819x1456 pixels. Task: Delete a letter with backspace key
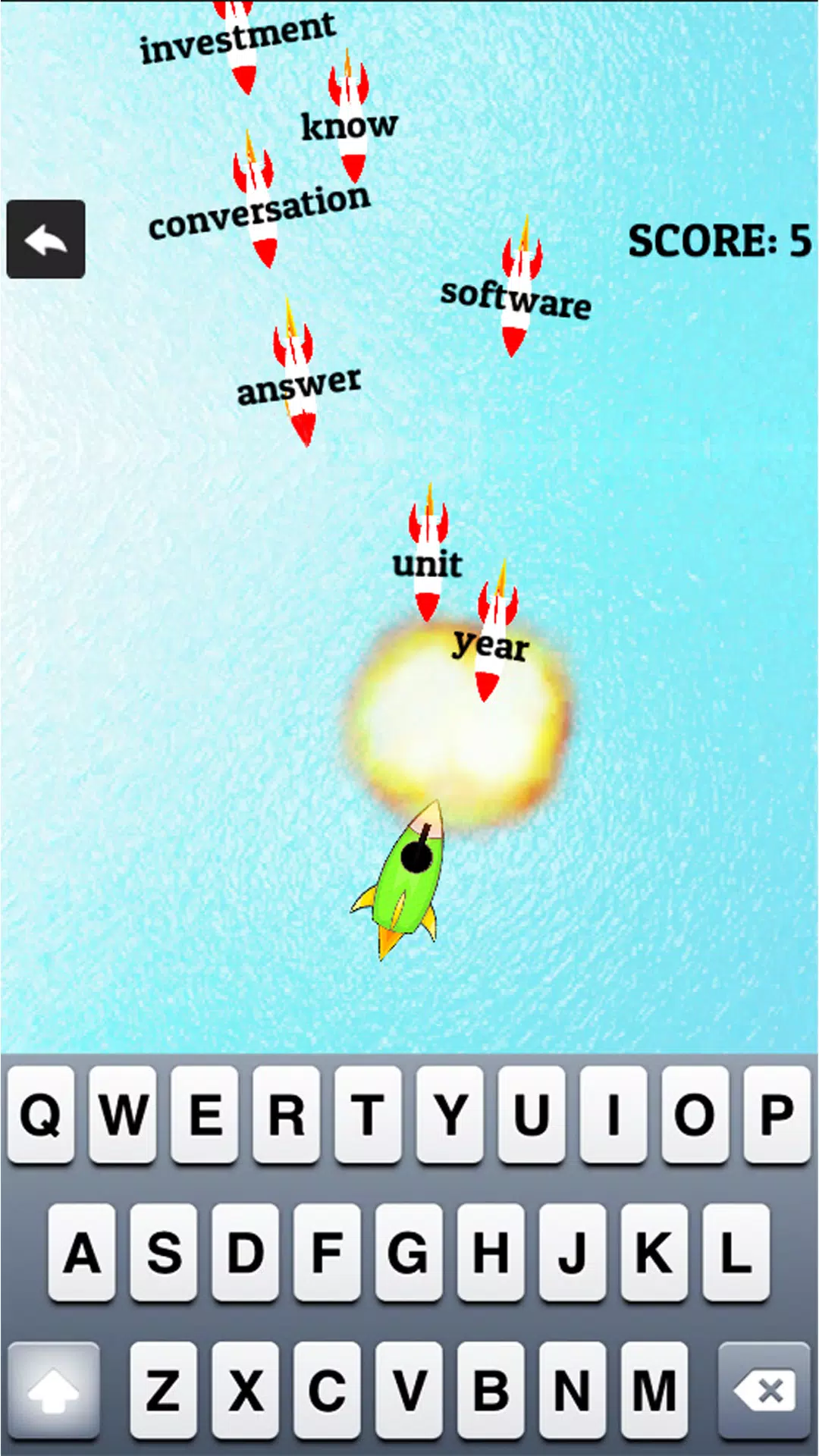(764, 1390)
